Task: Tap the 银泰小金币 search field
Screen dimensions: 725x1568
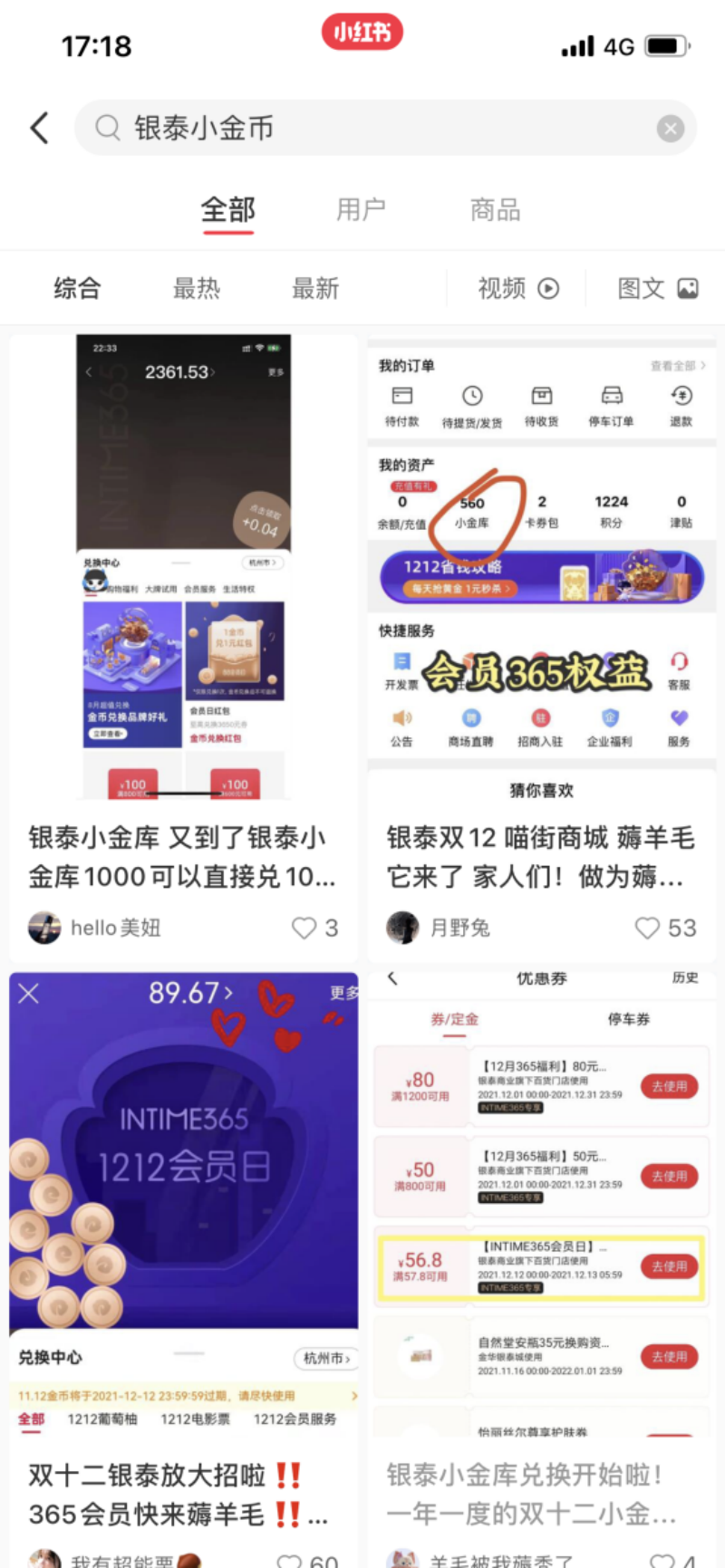Action: pos(385,128)
